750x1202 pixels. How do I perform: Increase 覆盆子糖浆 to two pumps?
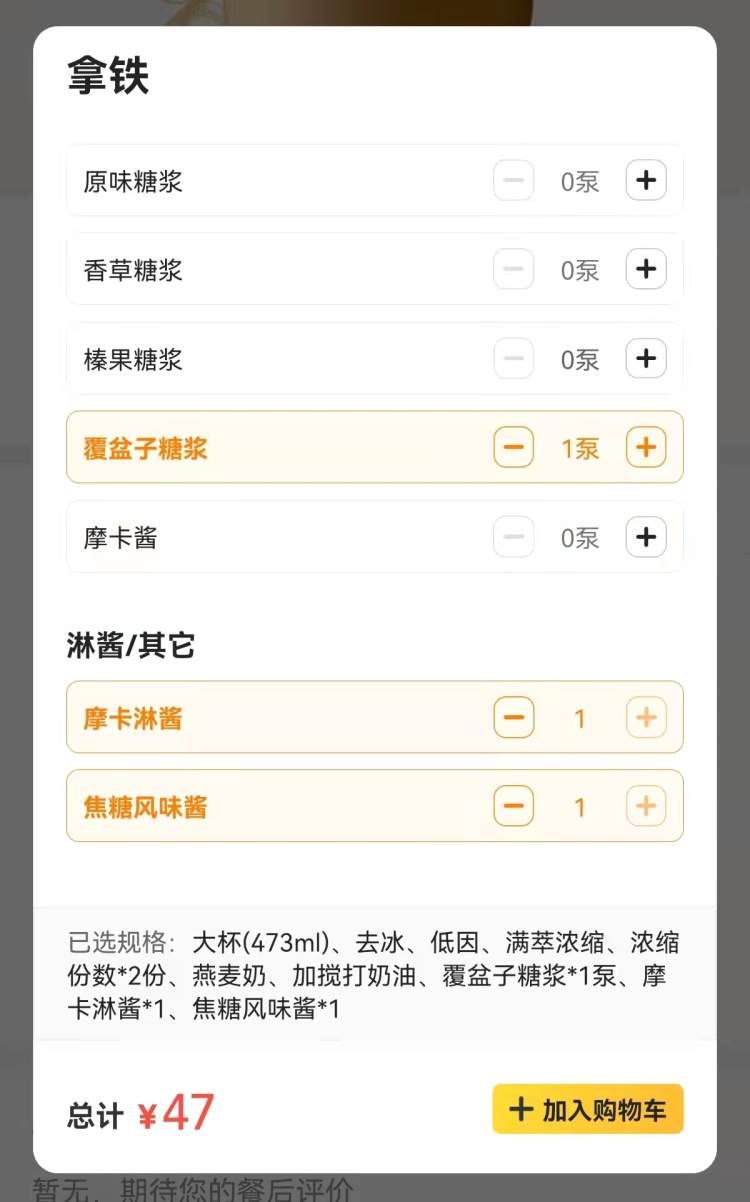tap(646, 447)
